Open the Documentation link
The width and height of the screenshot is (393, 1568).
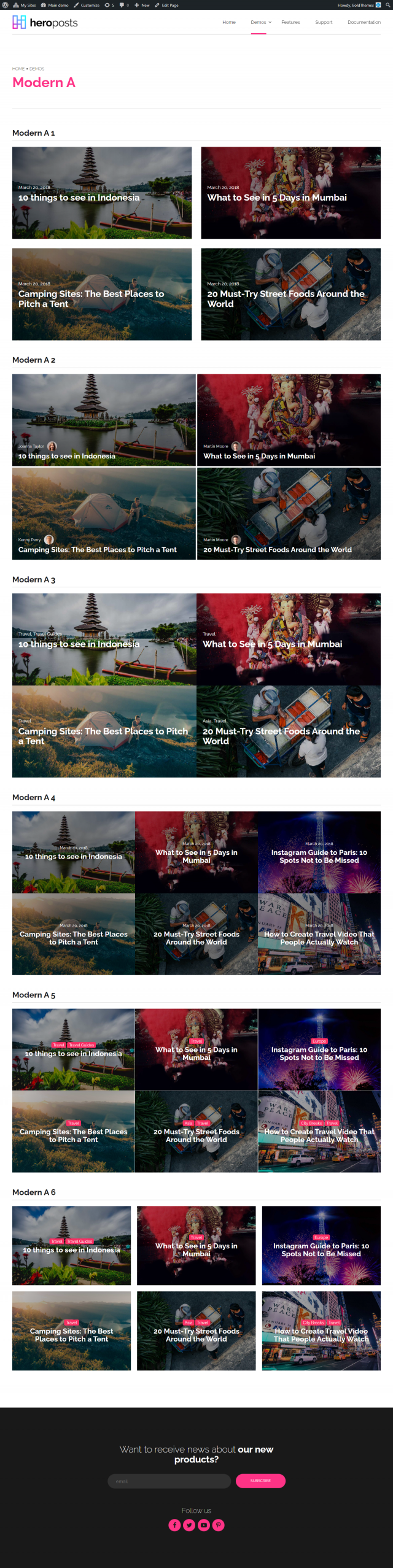[x=364, y=22]
